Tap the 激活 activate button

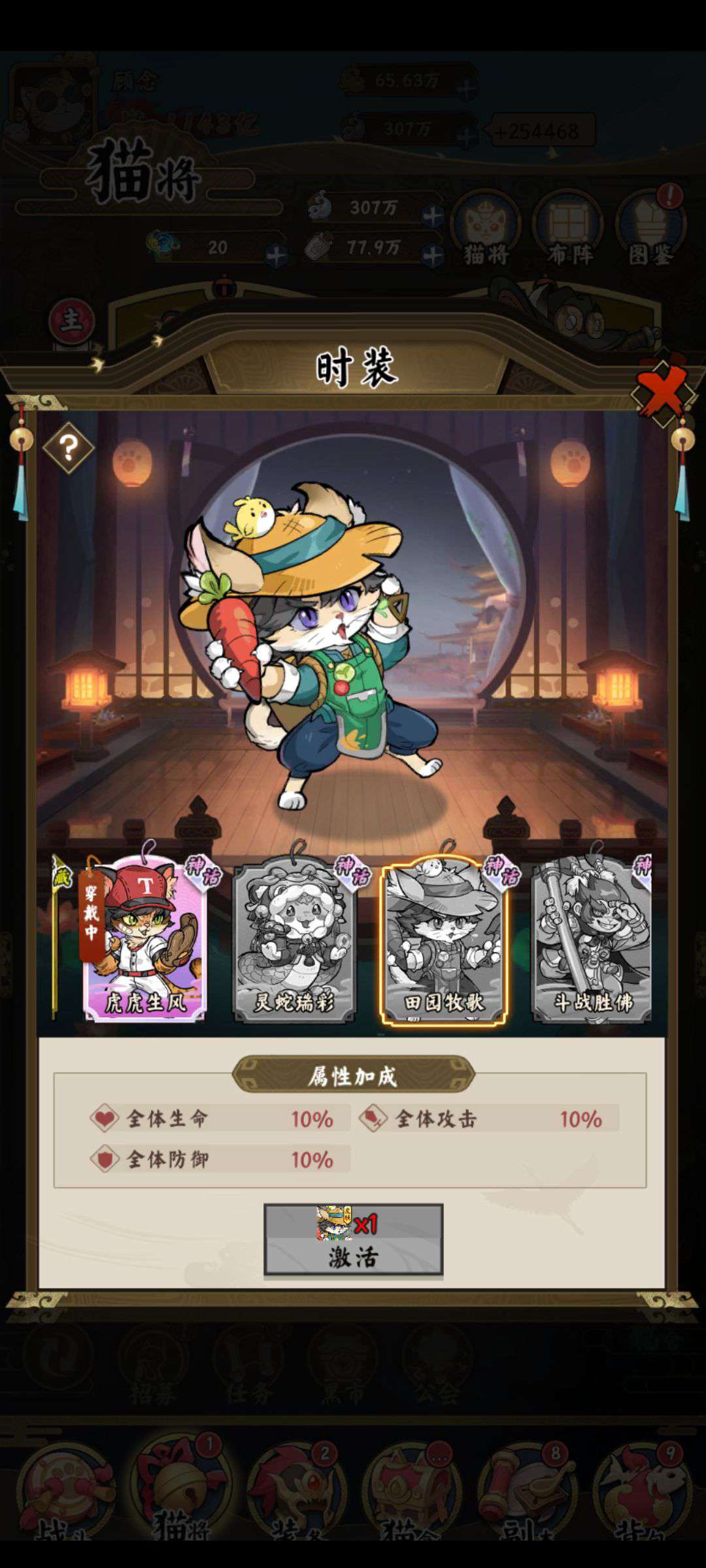click(353, 1239)
